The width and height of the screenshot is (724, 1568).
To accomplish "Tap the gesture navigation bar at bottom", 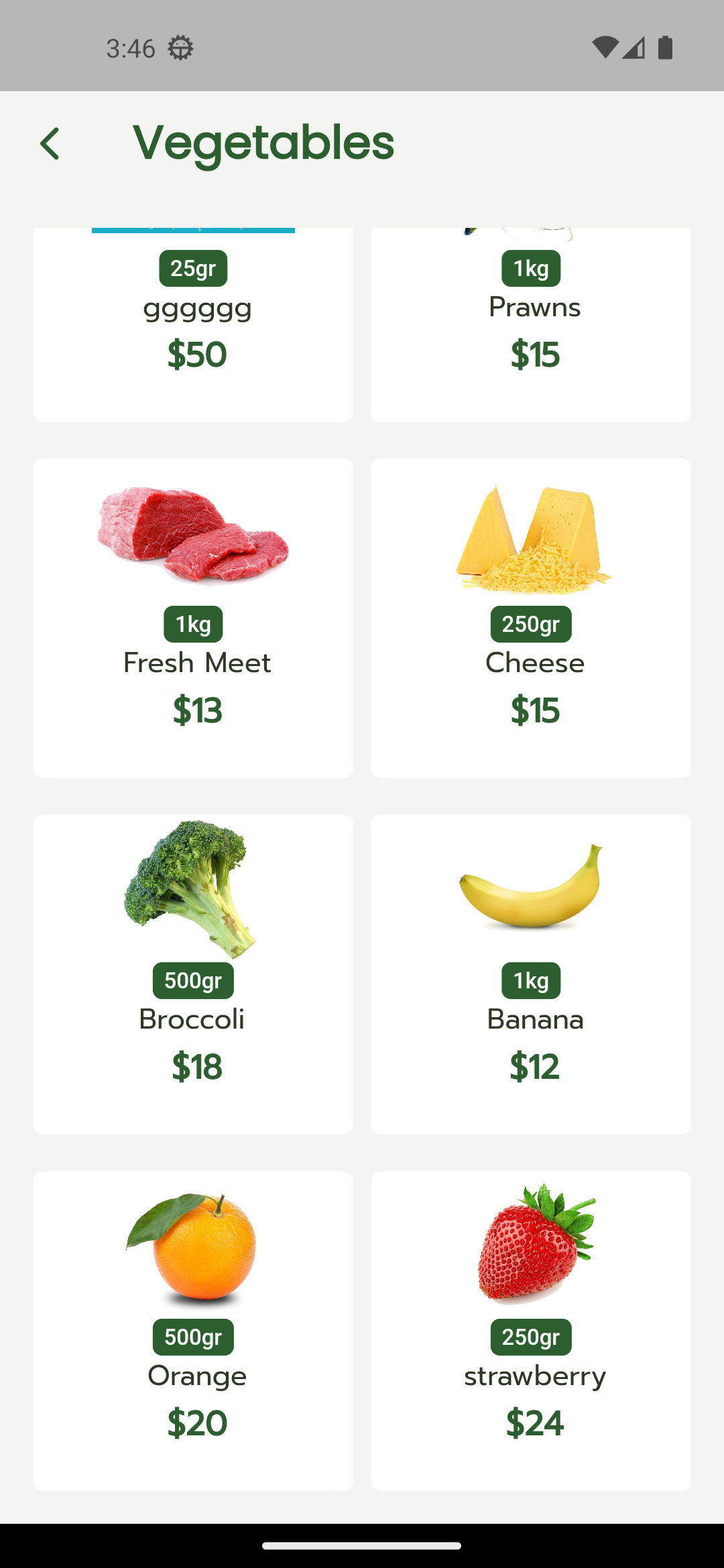I will click(362, 1544).
